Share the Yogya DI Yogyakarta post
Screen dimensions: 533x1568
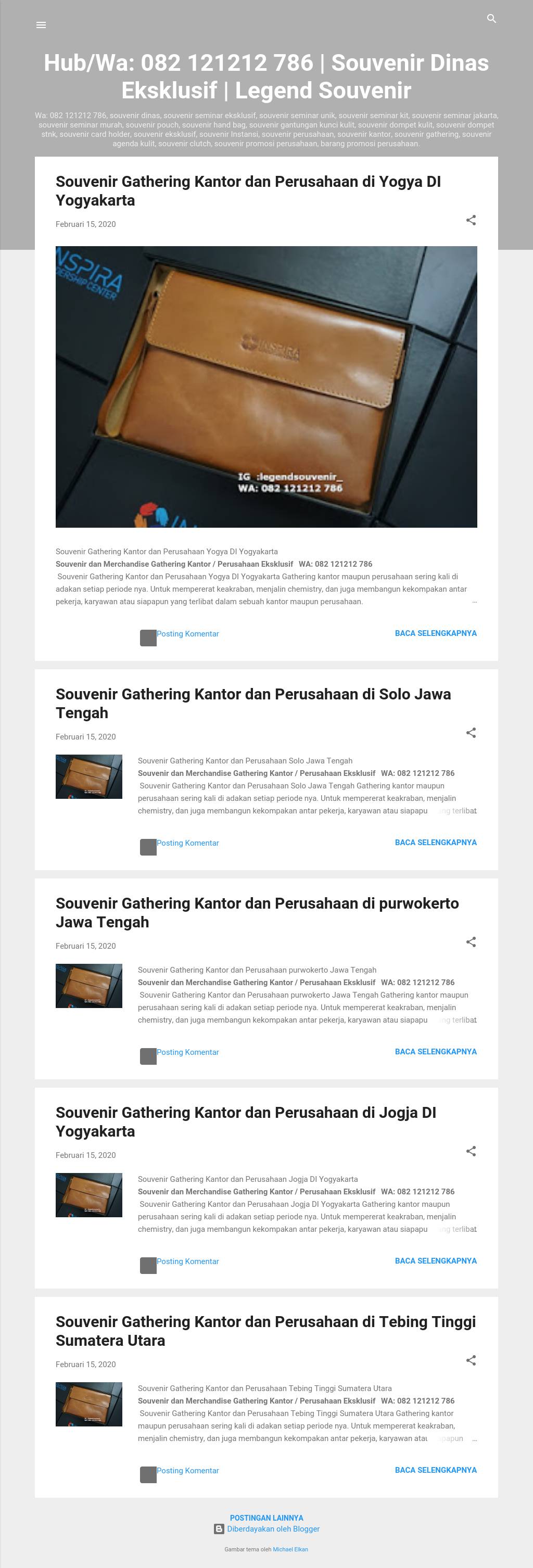471,220
